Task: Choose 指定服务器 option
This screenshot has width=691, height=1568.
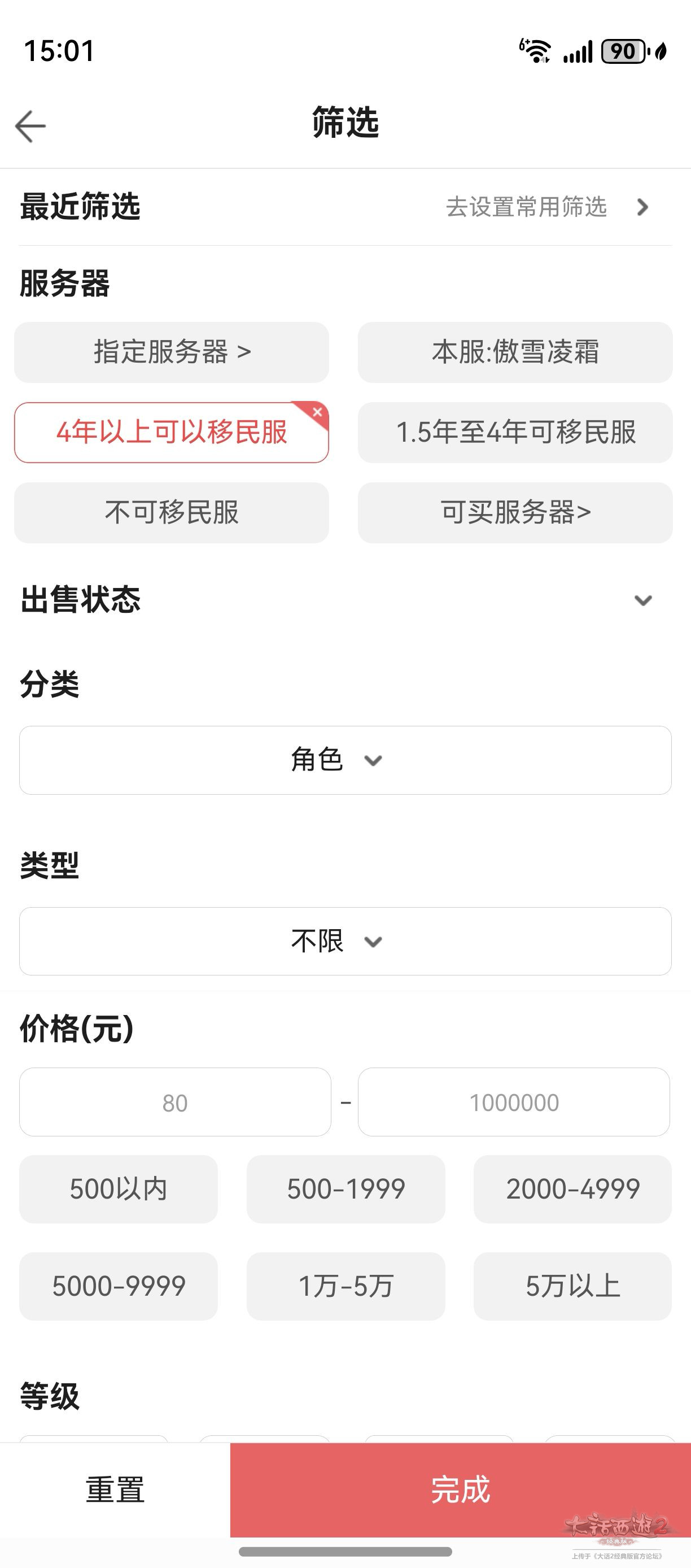Action: [x=172, y=352]
